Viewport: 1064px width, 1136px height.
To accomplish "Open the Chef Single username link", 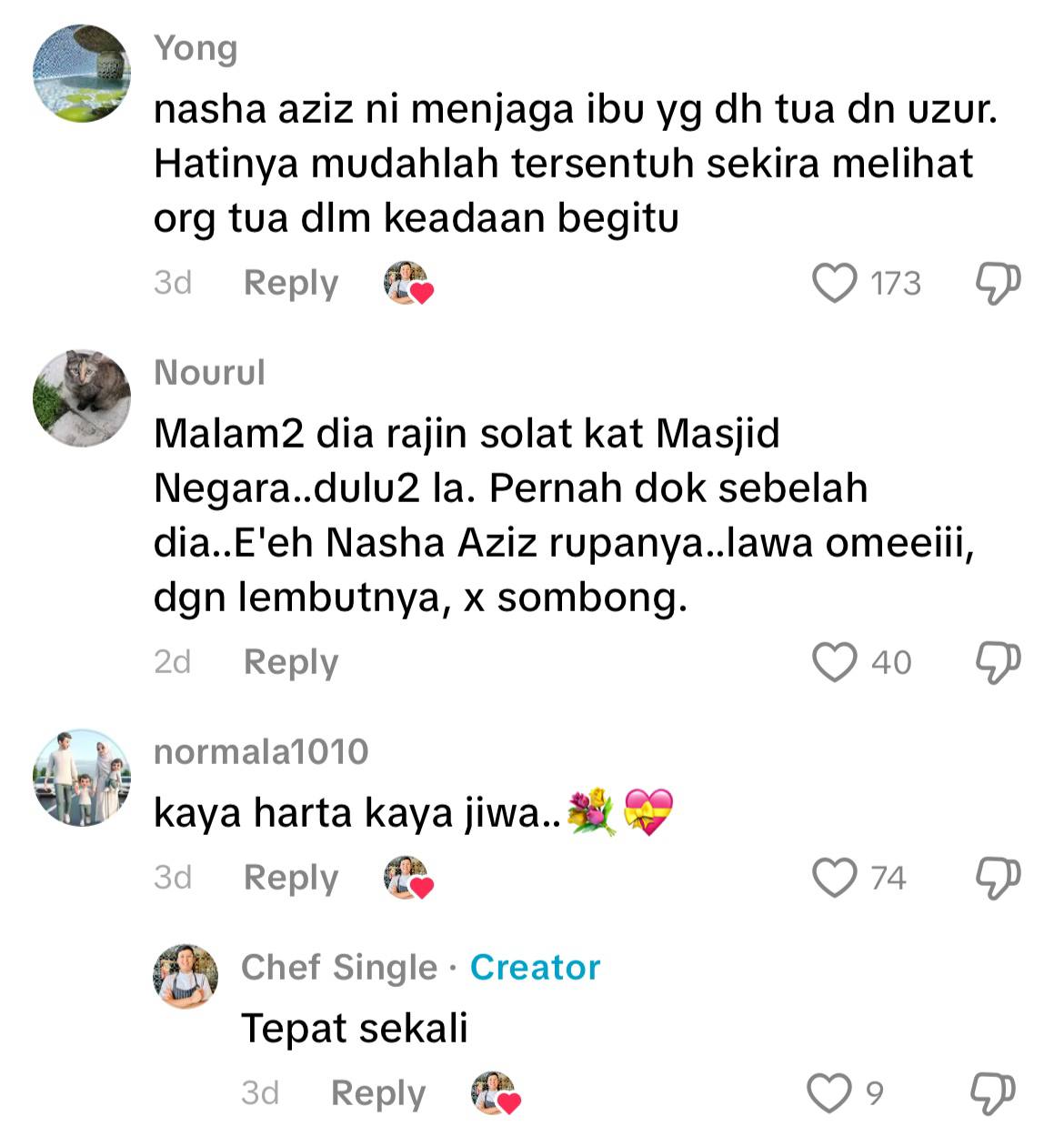I will click(x=338, y=968).
